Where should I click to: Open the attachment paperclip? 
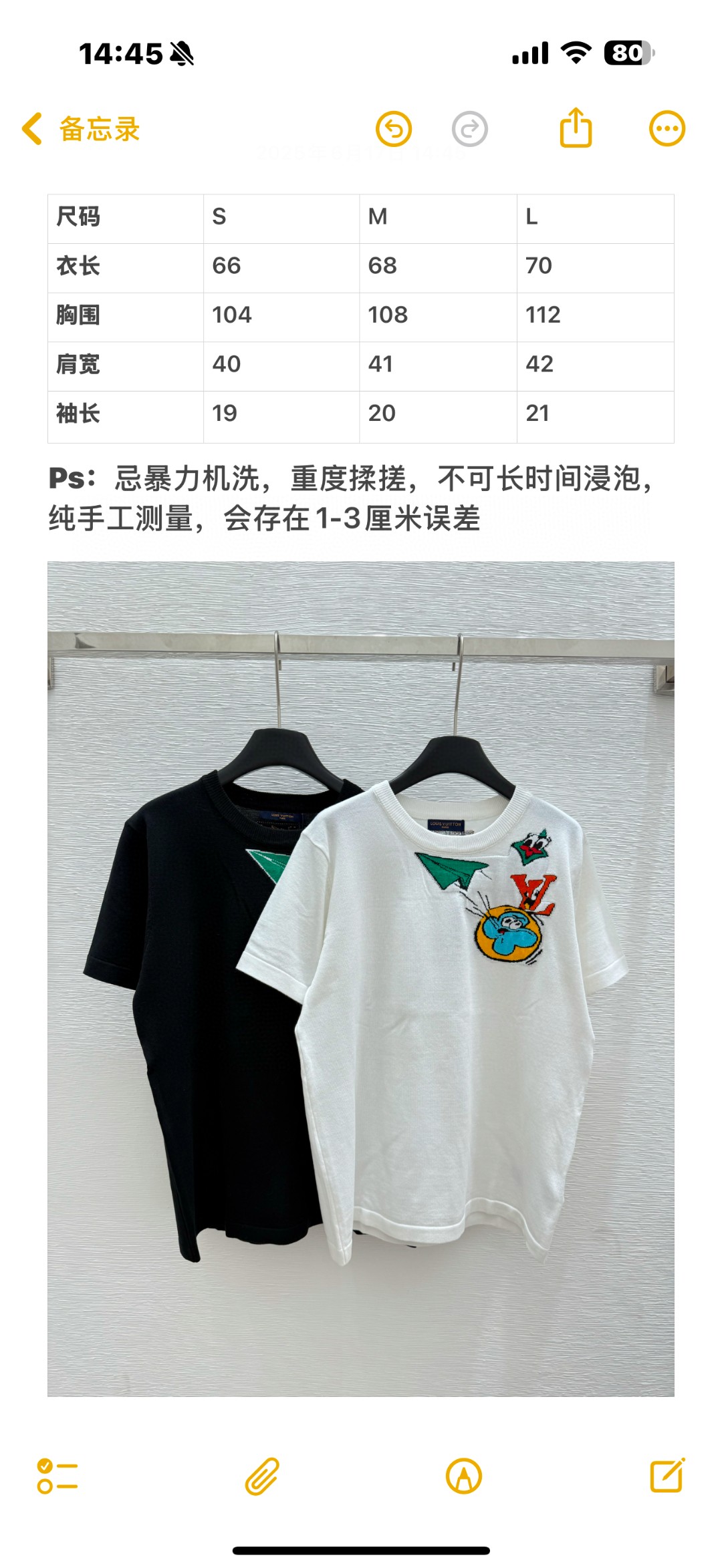(262, 1476)
